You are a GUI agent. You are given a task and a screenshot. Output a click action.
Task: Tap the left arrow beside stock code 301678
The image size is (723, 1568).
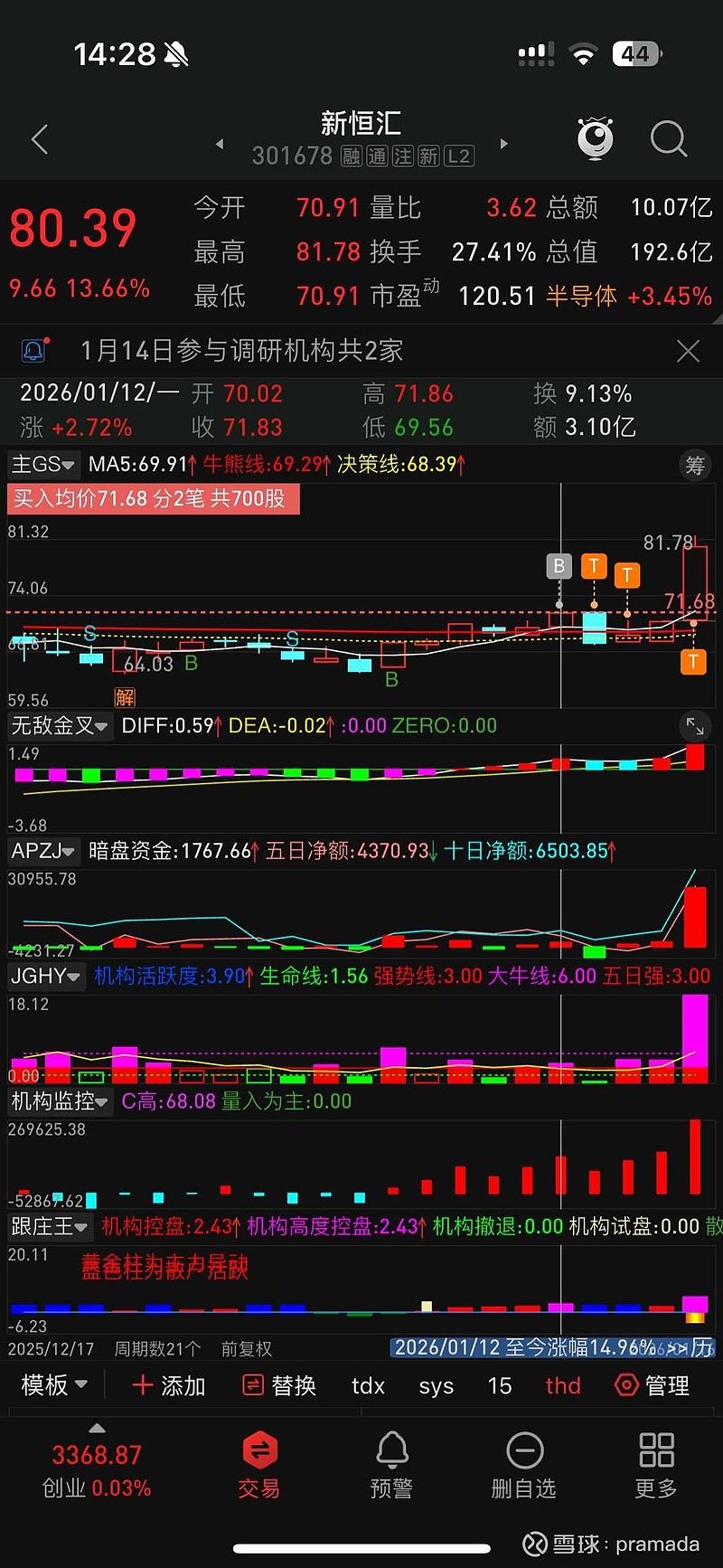pyautogui.click(x=220, y=143)
